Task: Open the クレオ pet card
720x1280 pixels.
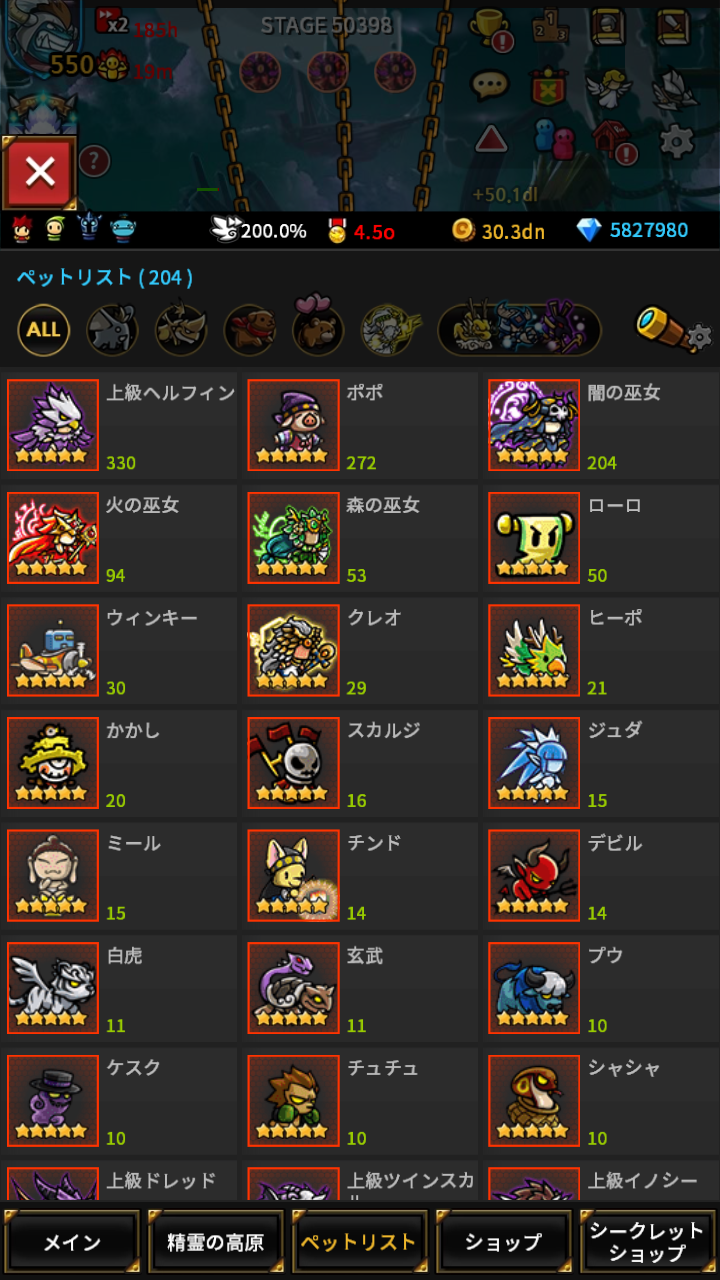Action: pyautogui.click(x=362, y=651)
